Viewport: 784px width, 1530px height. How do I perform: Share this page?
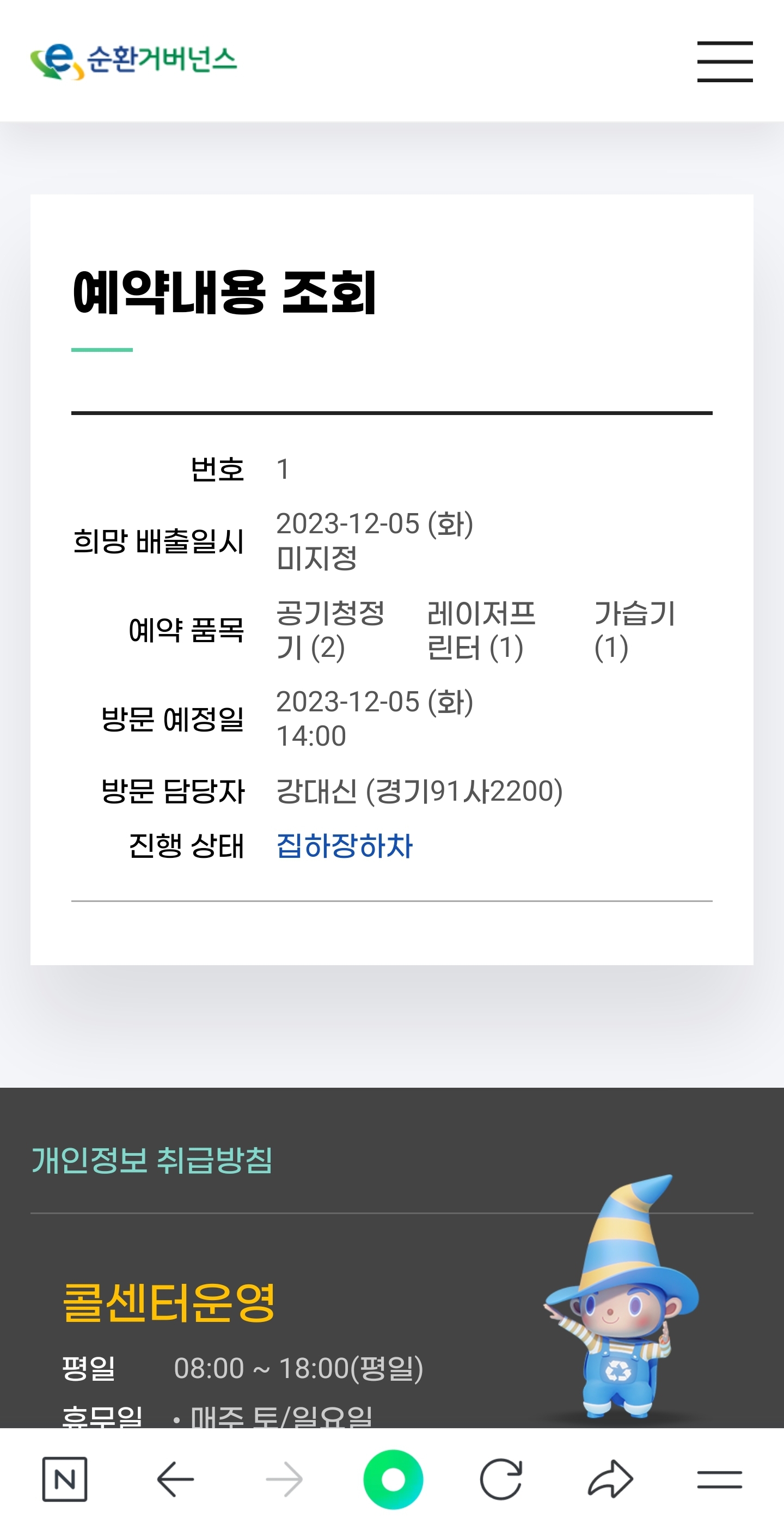pos(610,1478)
